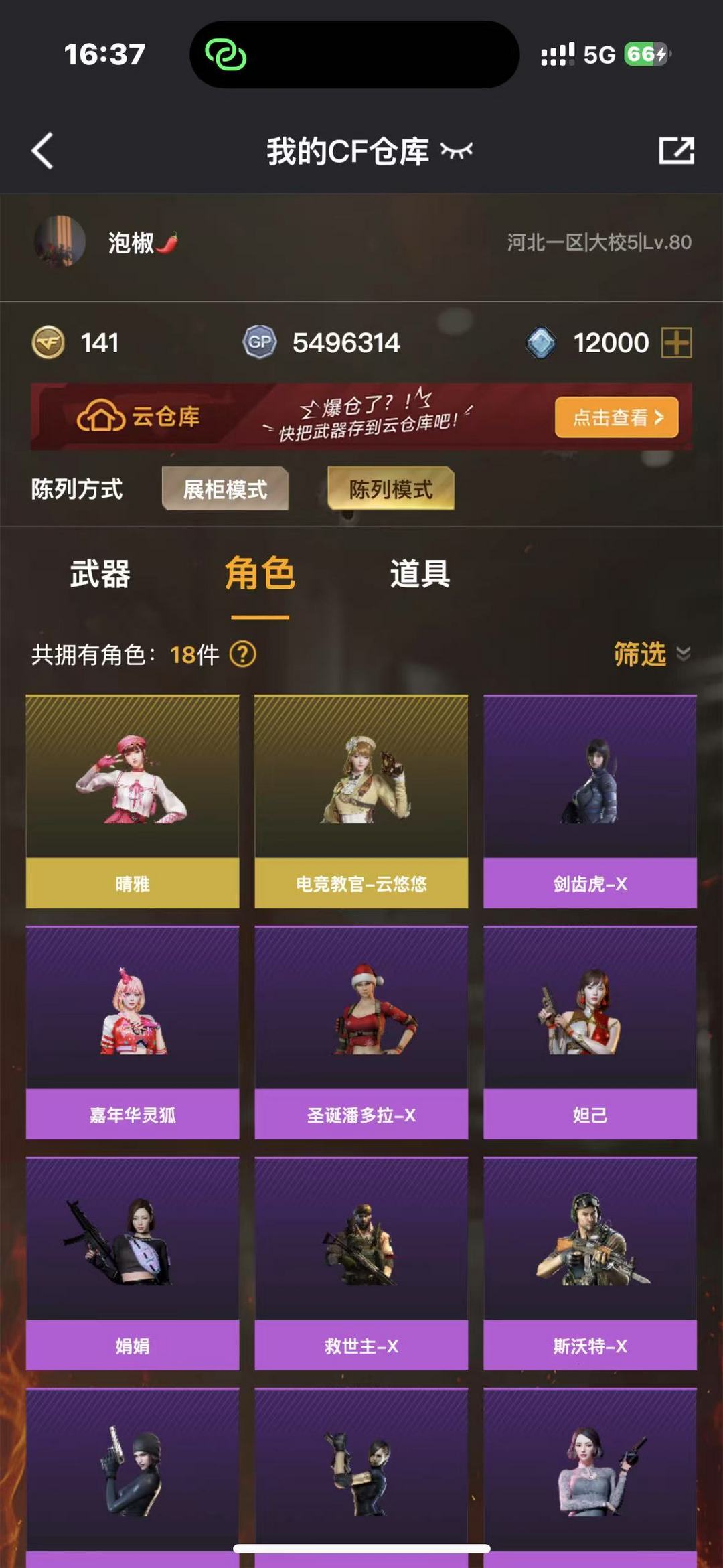Expand the 筛选 filter dropdown
The height and width of the screenshot is (1568, 723).
pos(652,654)
